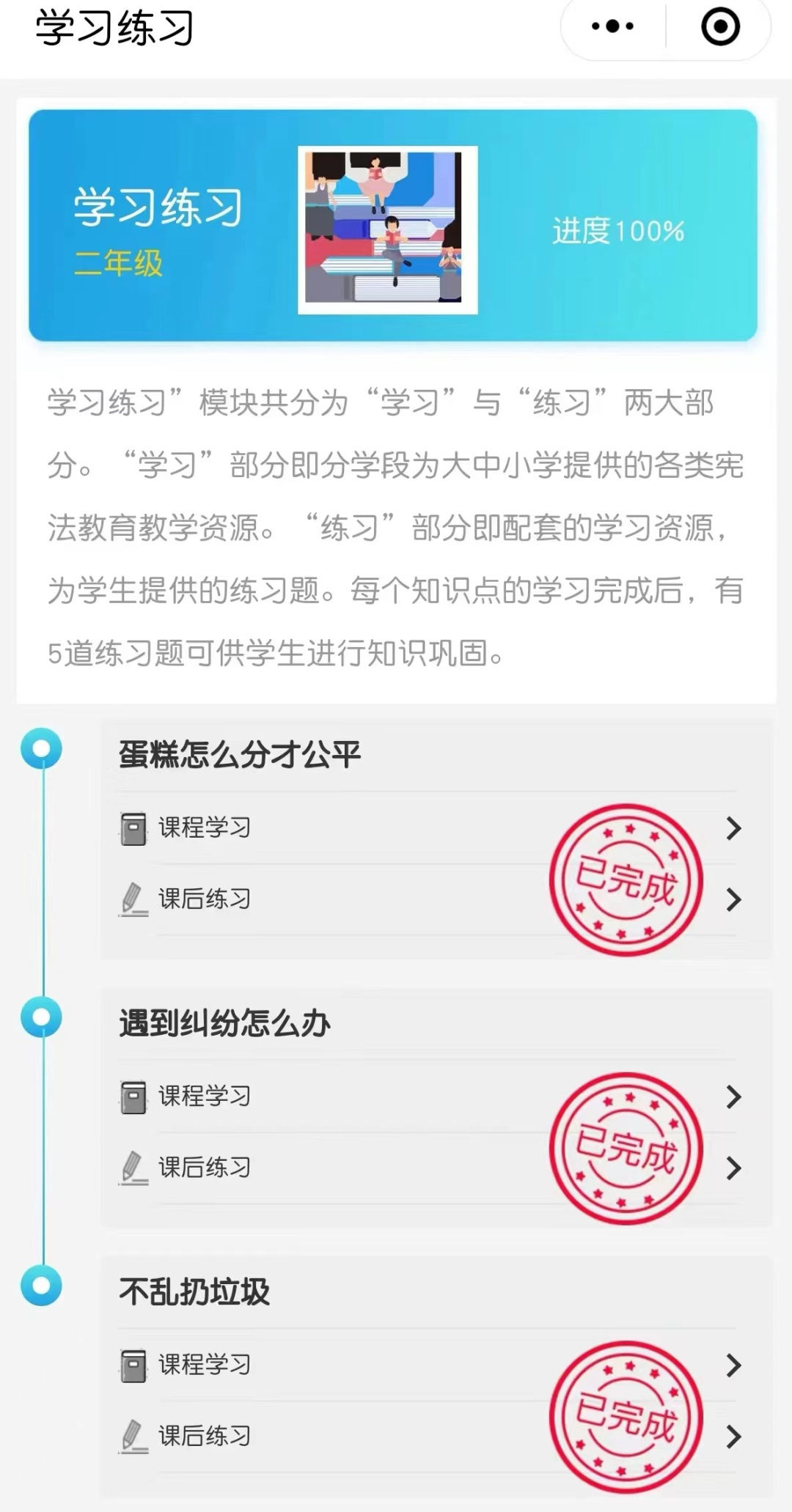Open the mini program more options menu

click(x=613, y=27)
